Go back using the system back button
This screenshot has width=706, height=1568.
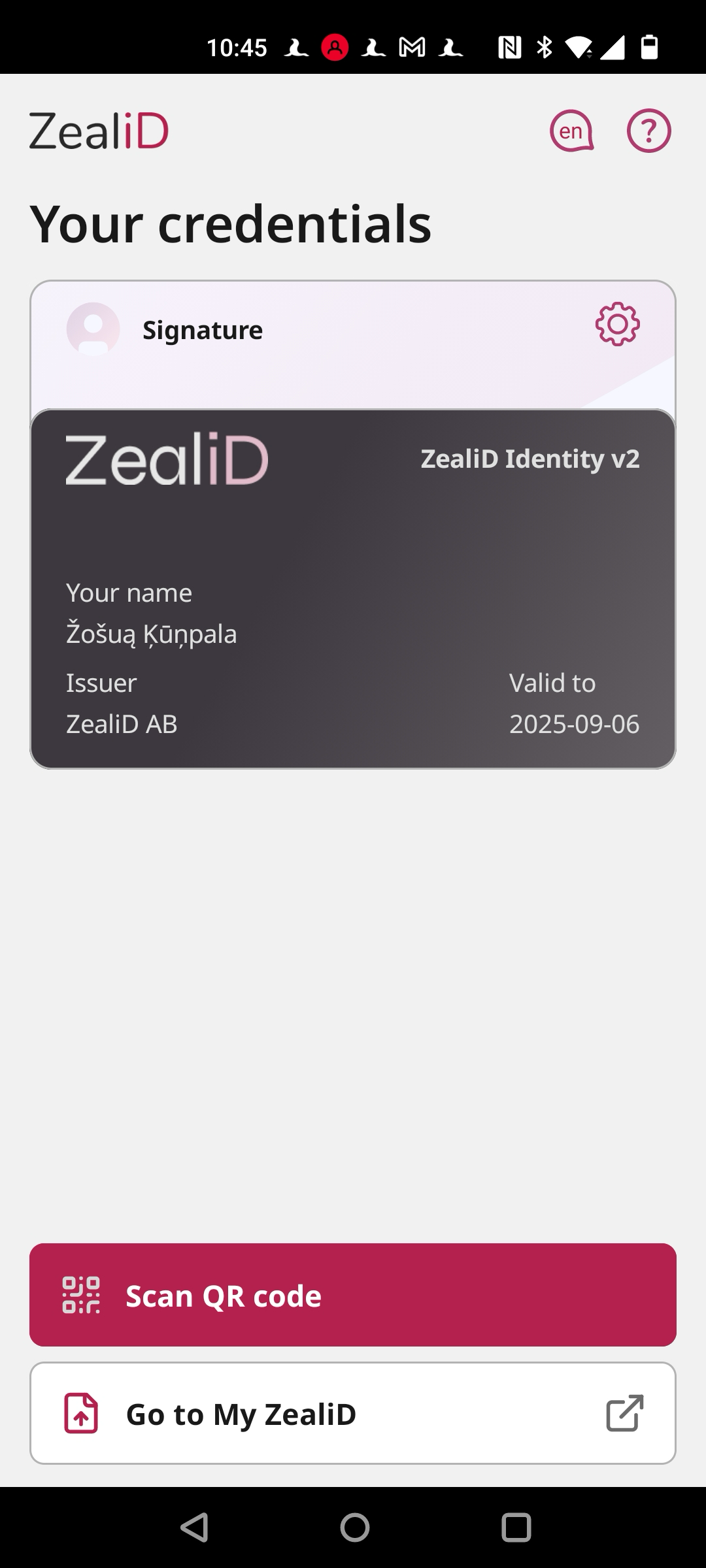(x=194, y=1528)
